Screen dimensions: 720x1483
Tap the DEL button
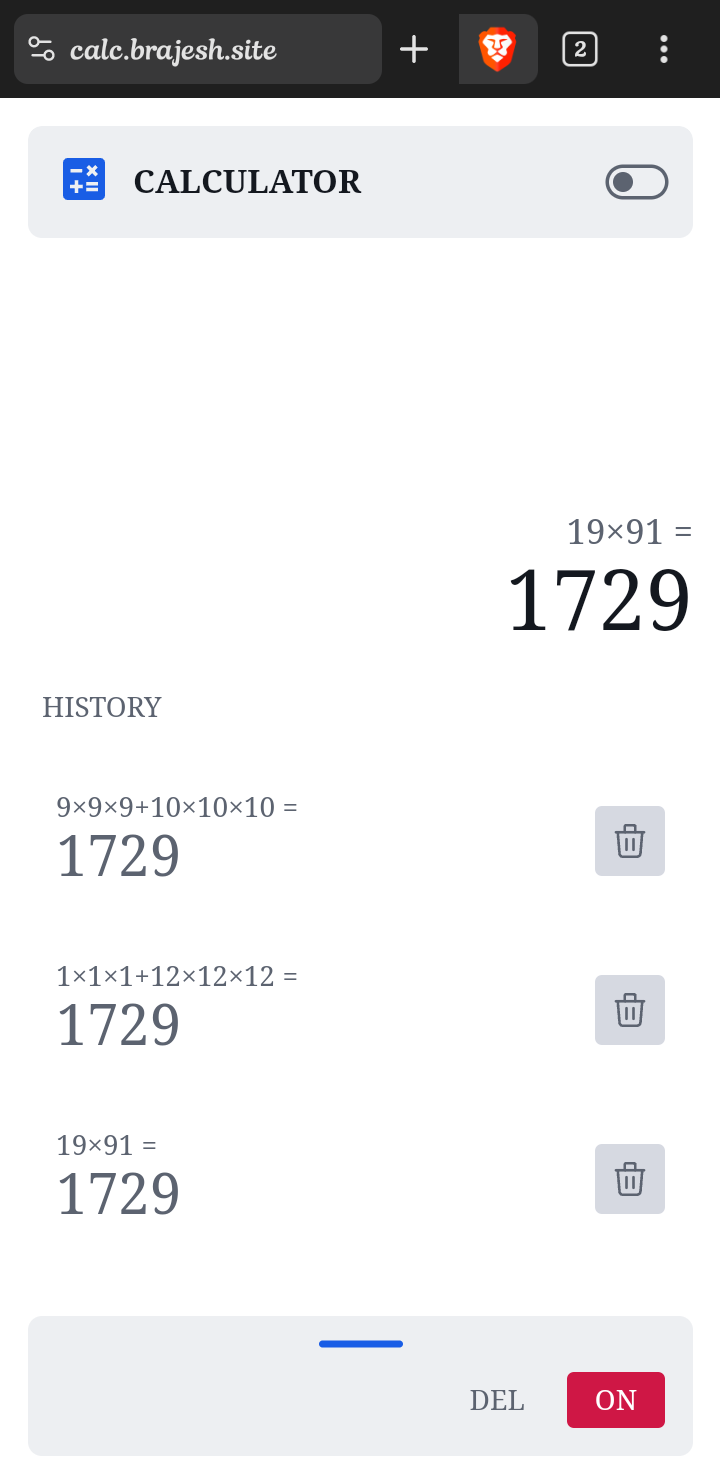[497, 1400]
